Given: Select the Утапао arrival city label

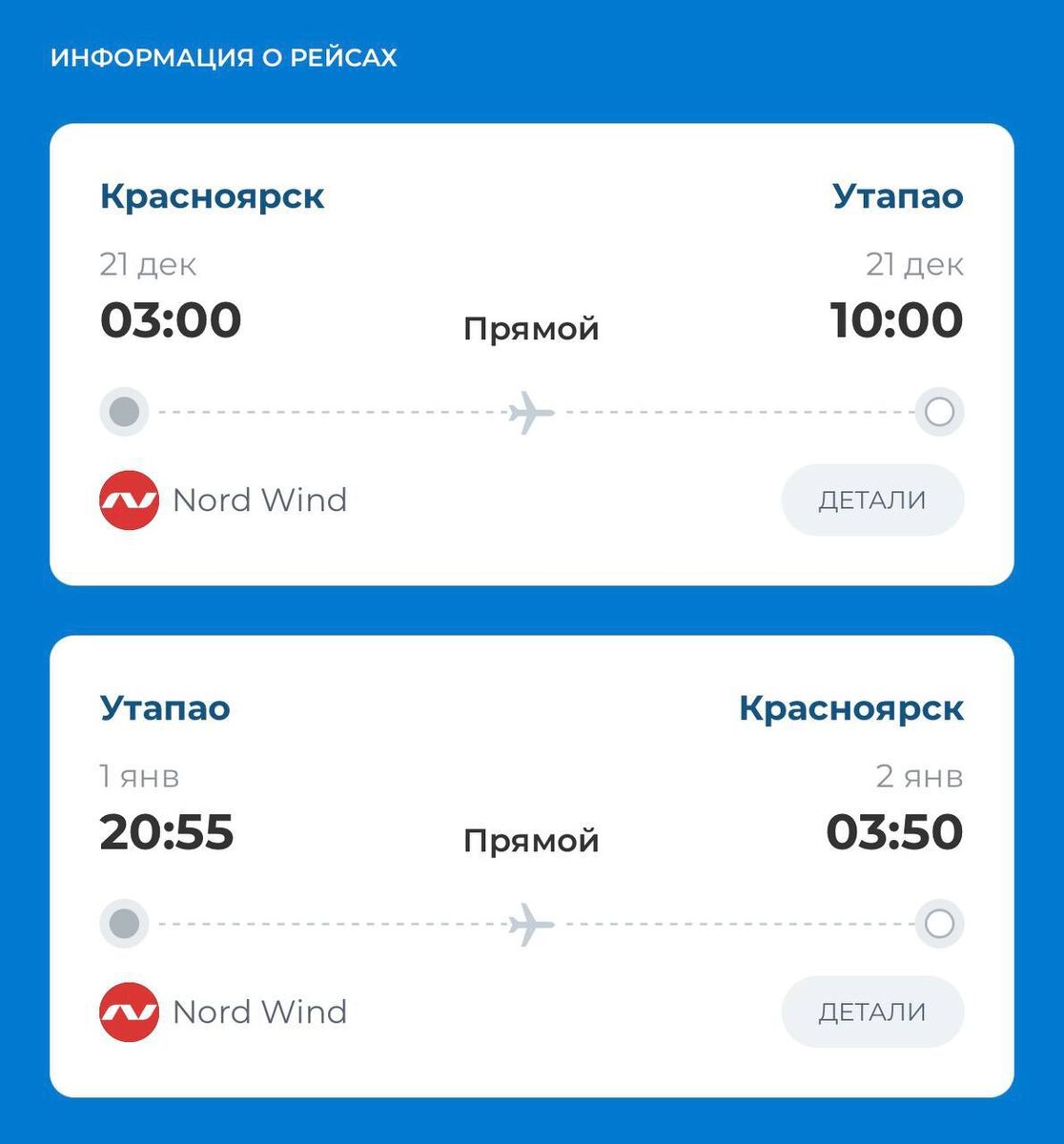Looking at the screenshot, I should click(x=896, y=195).
